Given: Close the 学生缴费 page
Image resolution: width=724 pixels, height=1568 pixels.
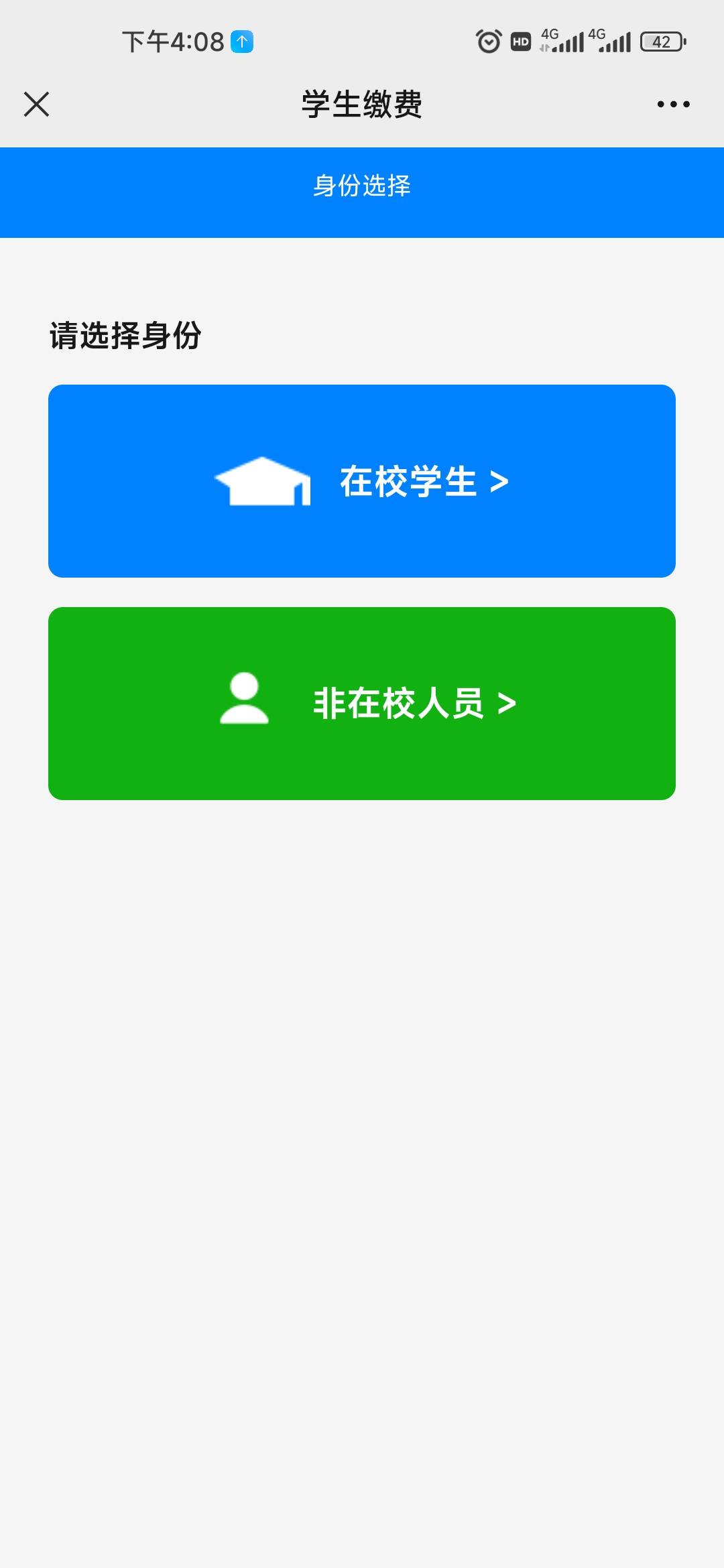Looking at the screenshot, I should (36, 105).
